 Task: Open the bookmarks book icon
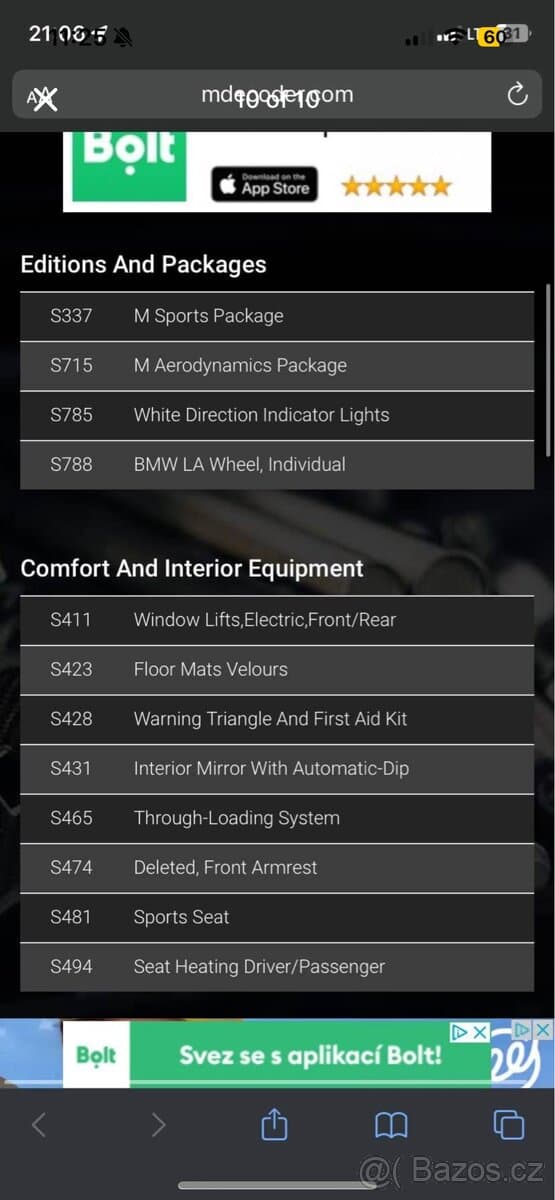click(x=391, y=1126)
